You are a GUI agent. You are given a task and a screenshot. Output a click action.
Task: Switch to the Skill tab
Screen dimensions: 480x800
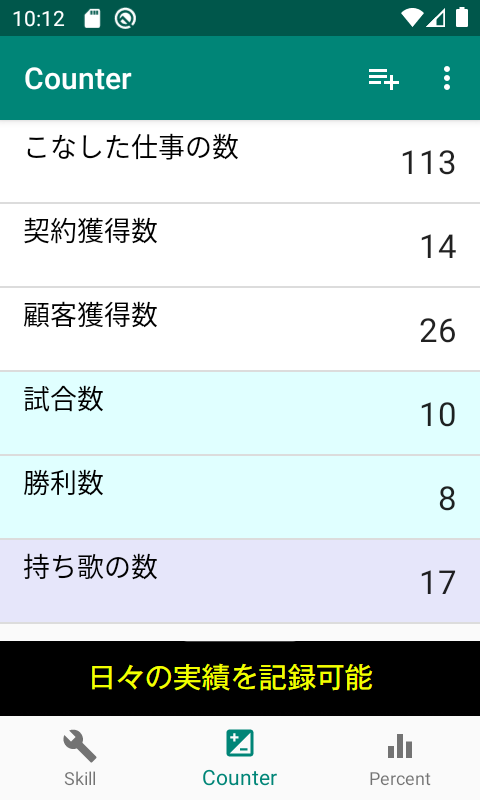[x=80, y=758]
